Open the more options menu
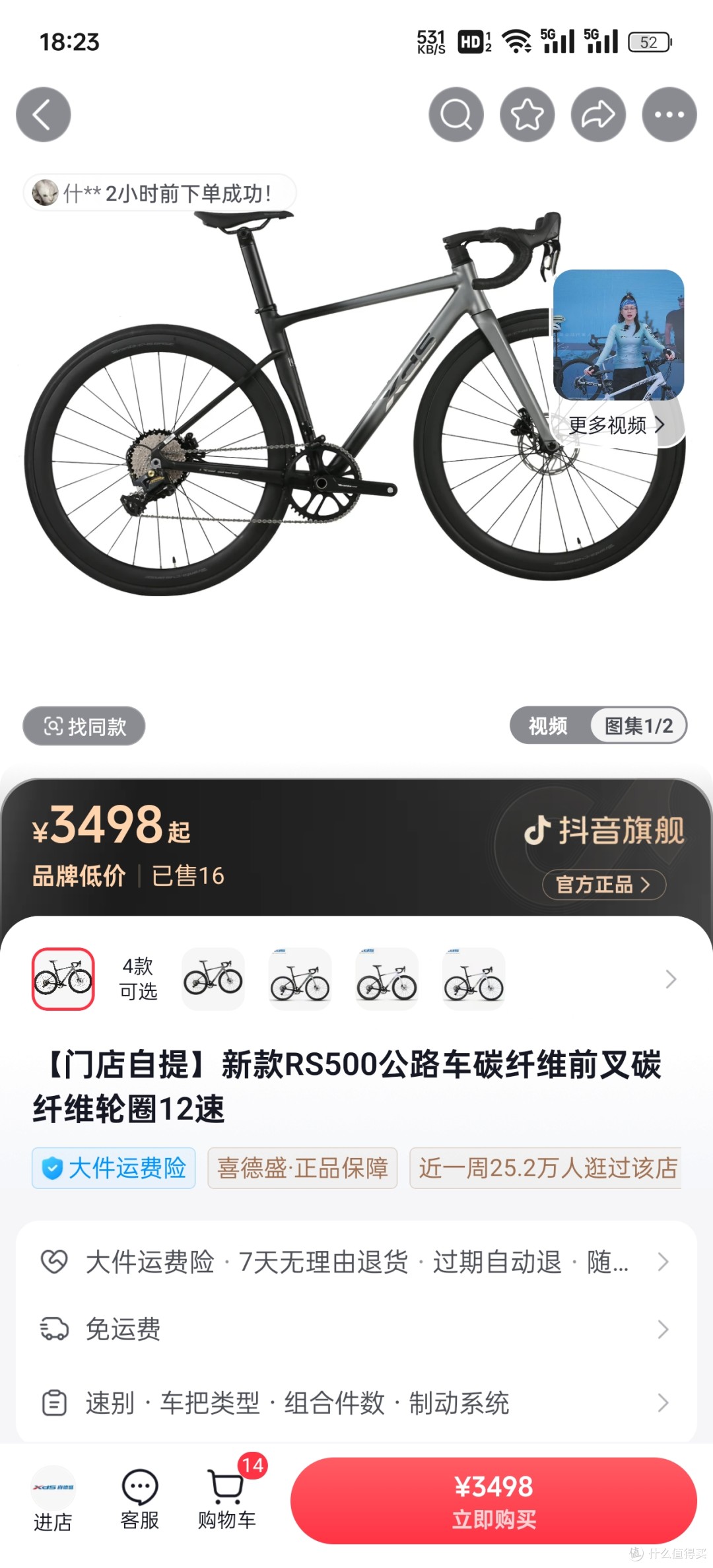 pyautogui.click(x=669, y=114)
